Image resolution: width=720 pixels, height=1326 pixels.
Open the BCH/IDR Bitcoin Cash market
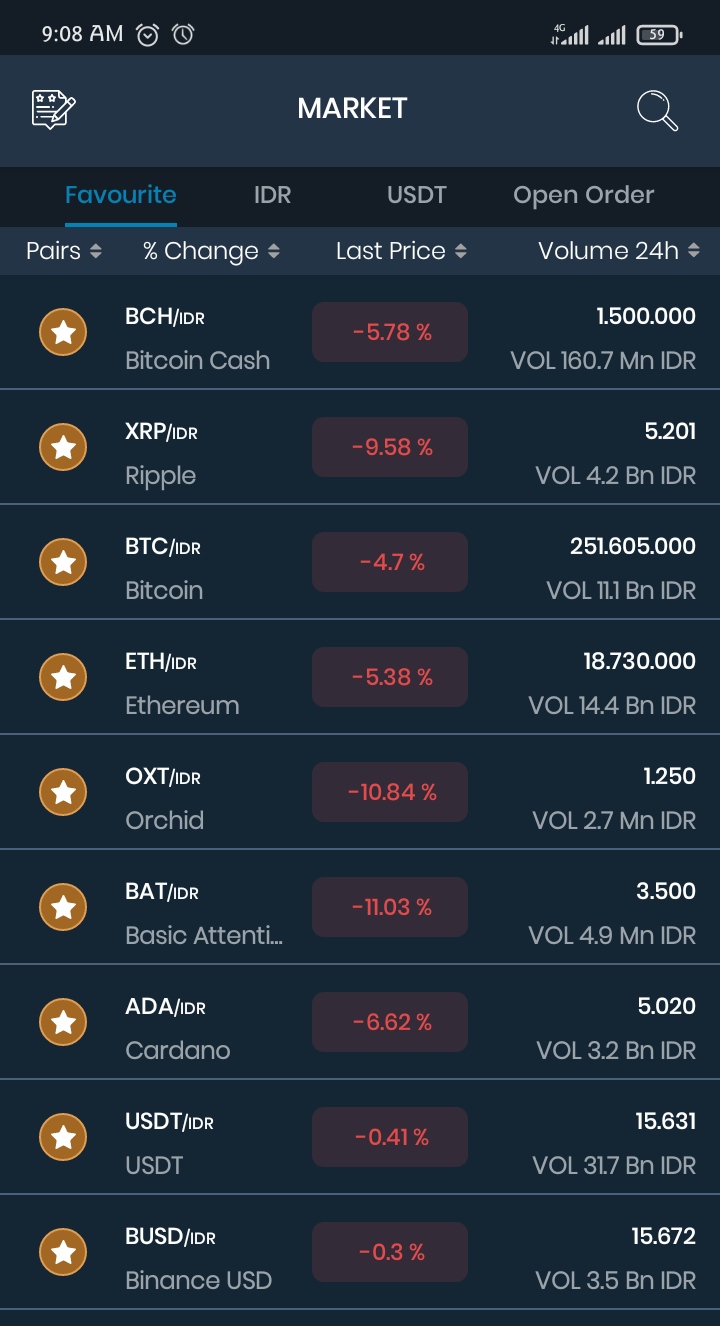click(x=360, y=332)
